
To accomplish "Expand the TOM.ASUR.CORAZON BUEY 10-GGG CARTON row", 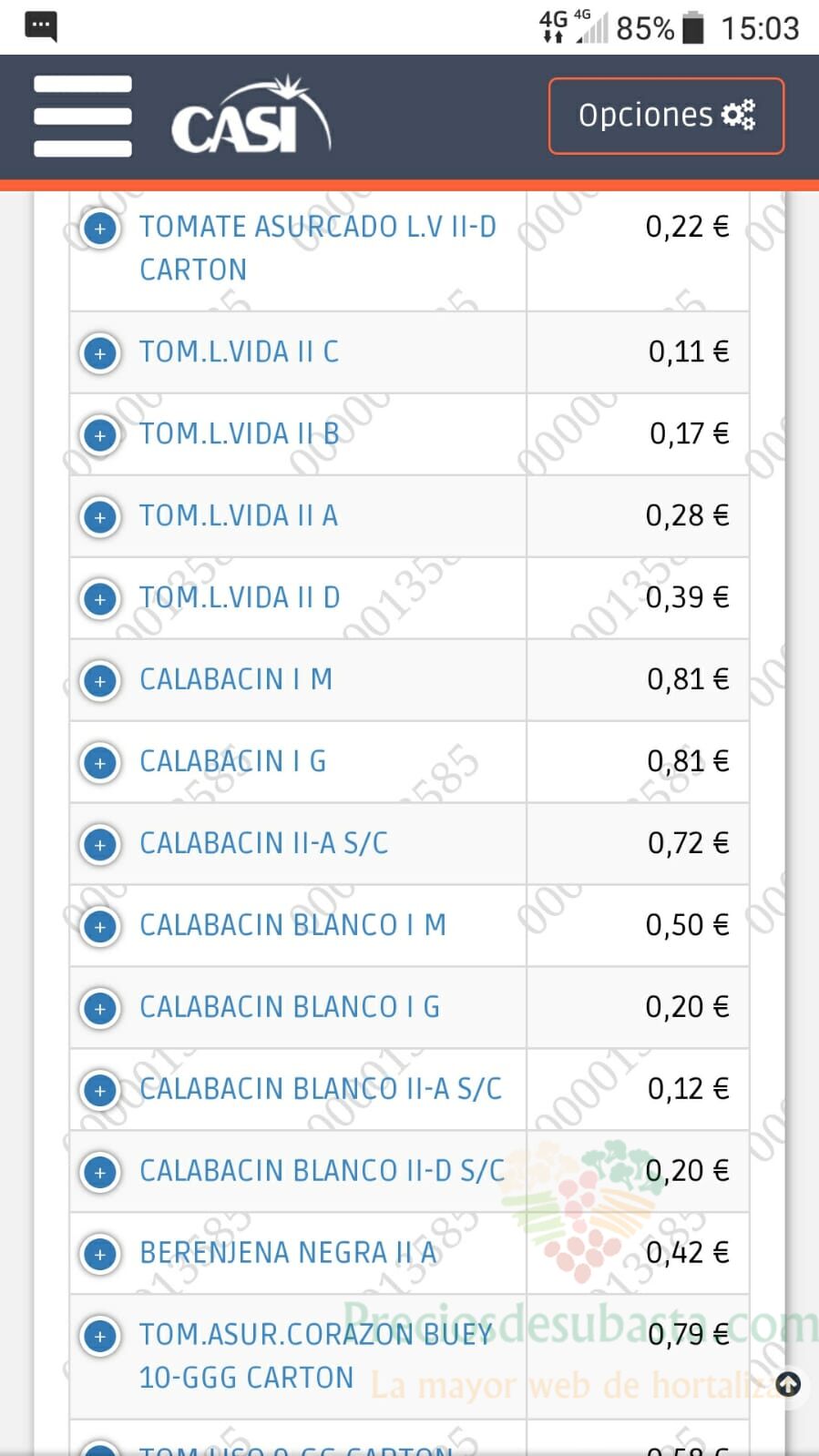I will pos(100,1337).
